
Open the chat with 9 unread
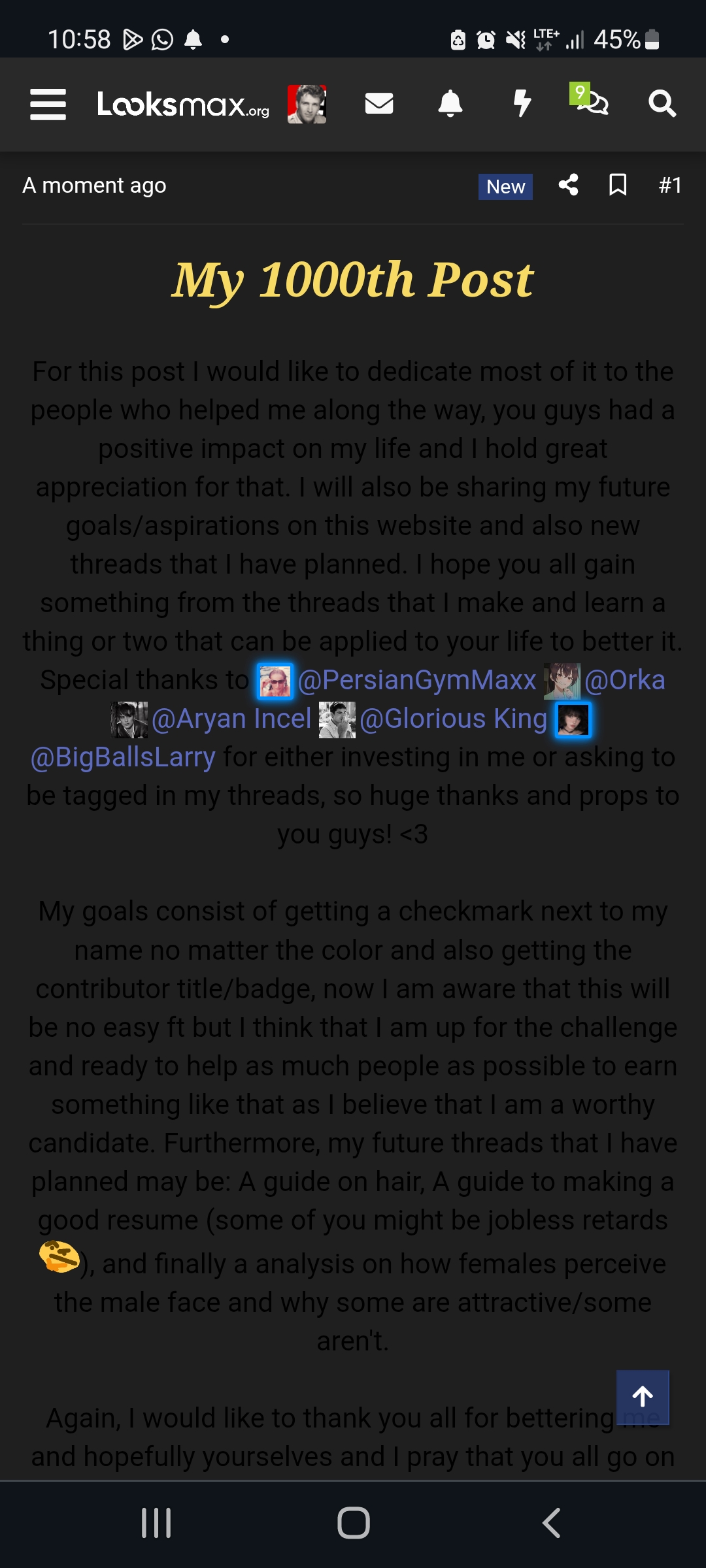click(x=590, y=101)
